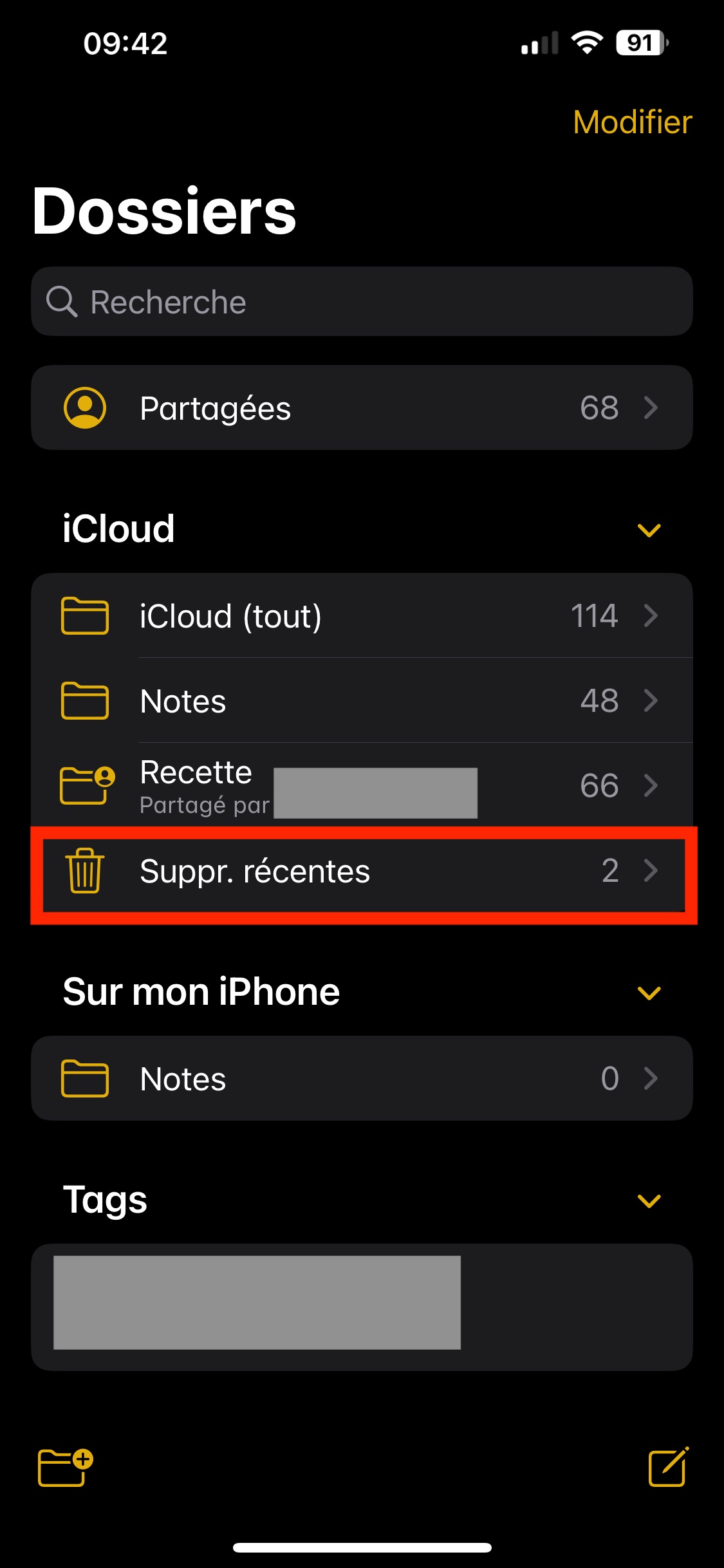This screenshot has width=724, height=1568.
Task: Collapse the iCloud section
Action: pos(649,530)
